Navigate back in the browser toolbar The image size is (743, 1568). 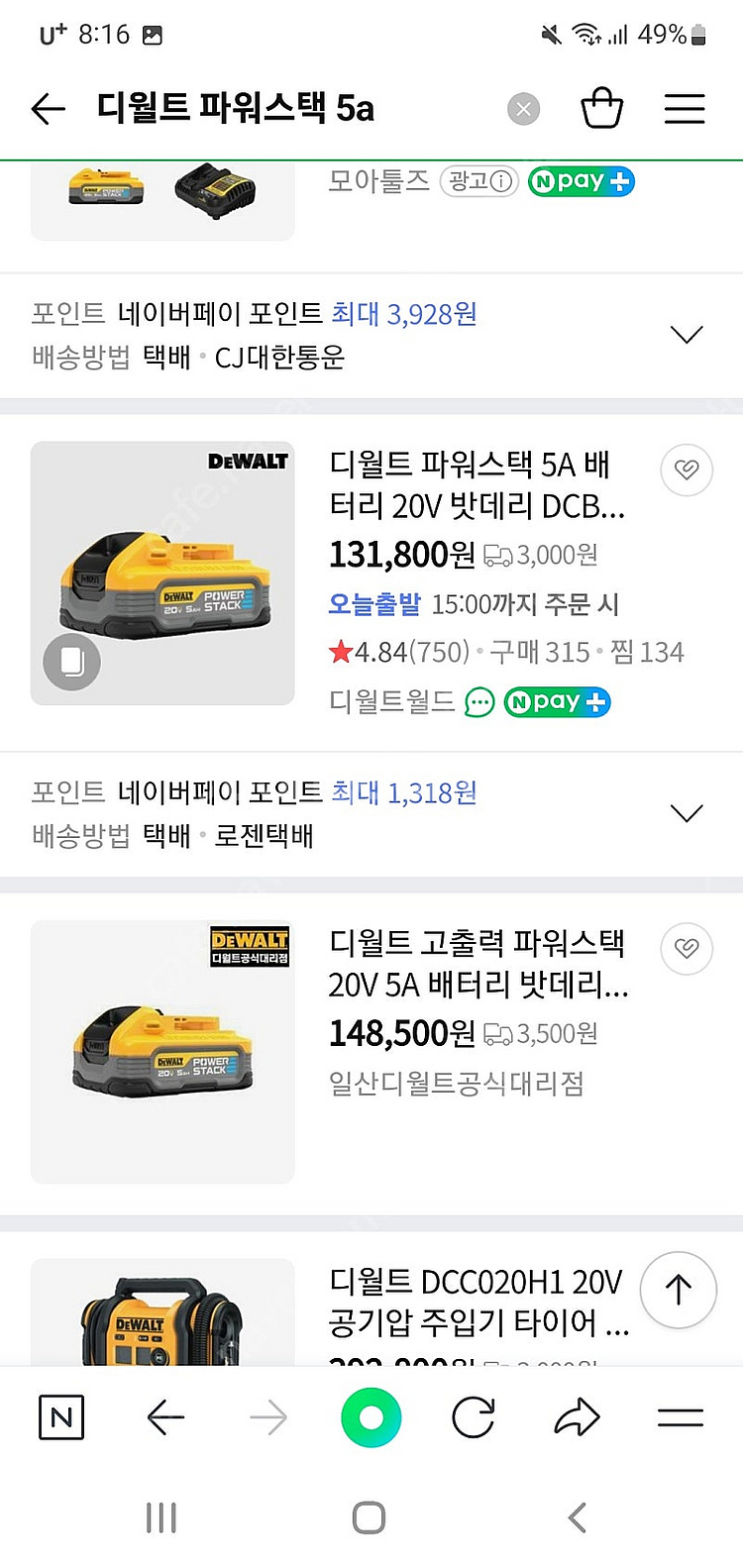point(165,1418)
